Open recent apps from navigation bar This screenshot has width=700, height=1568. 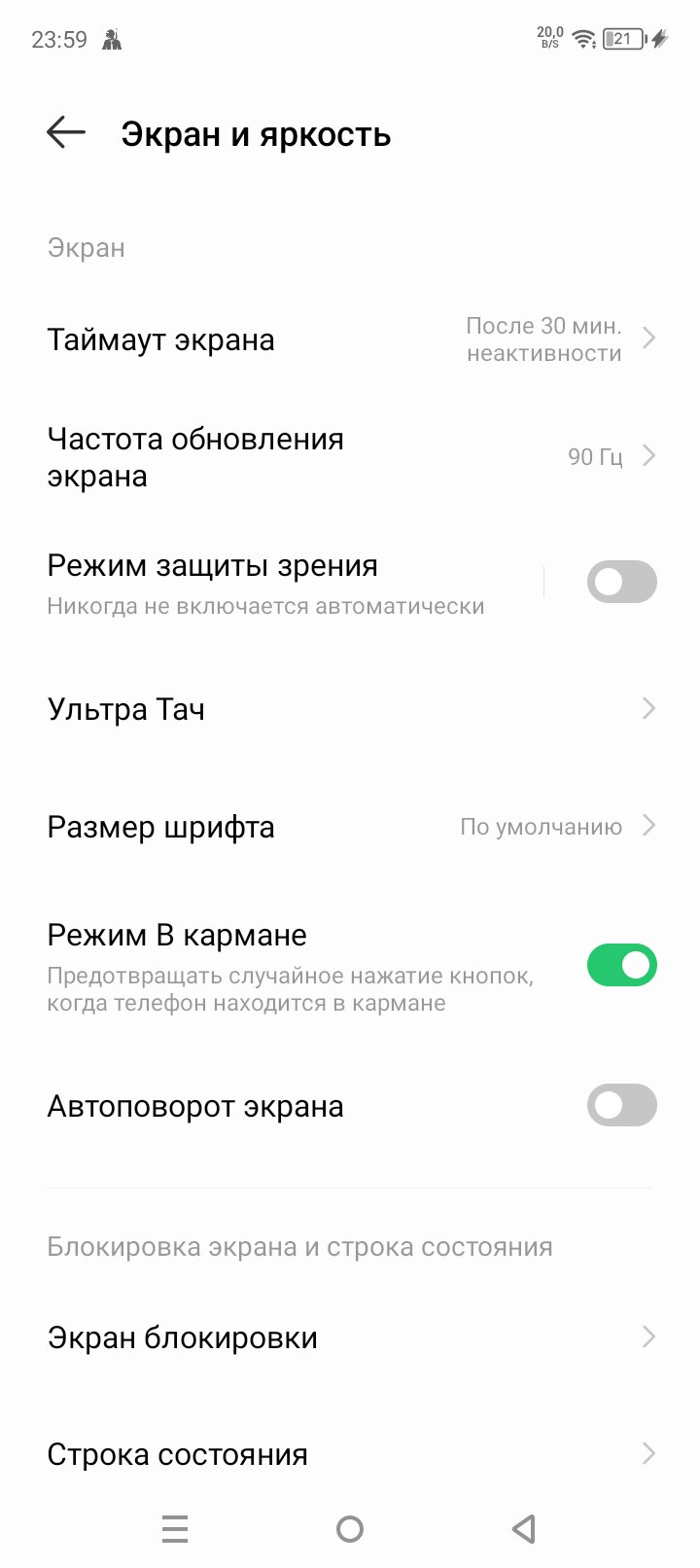coord(175,1529)
